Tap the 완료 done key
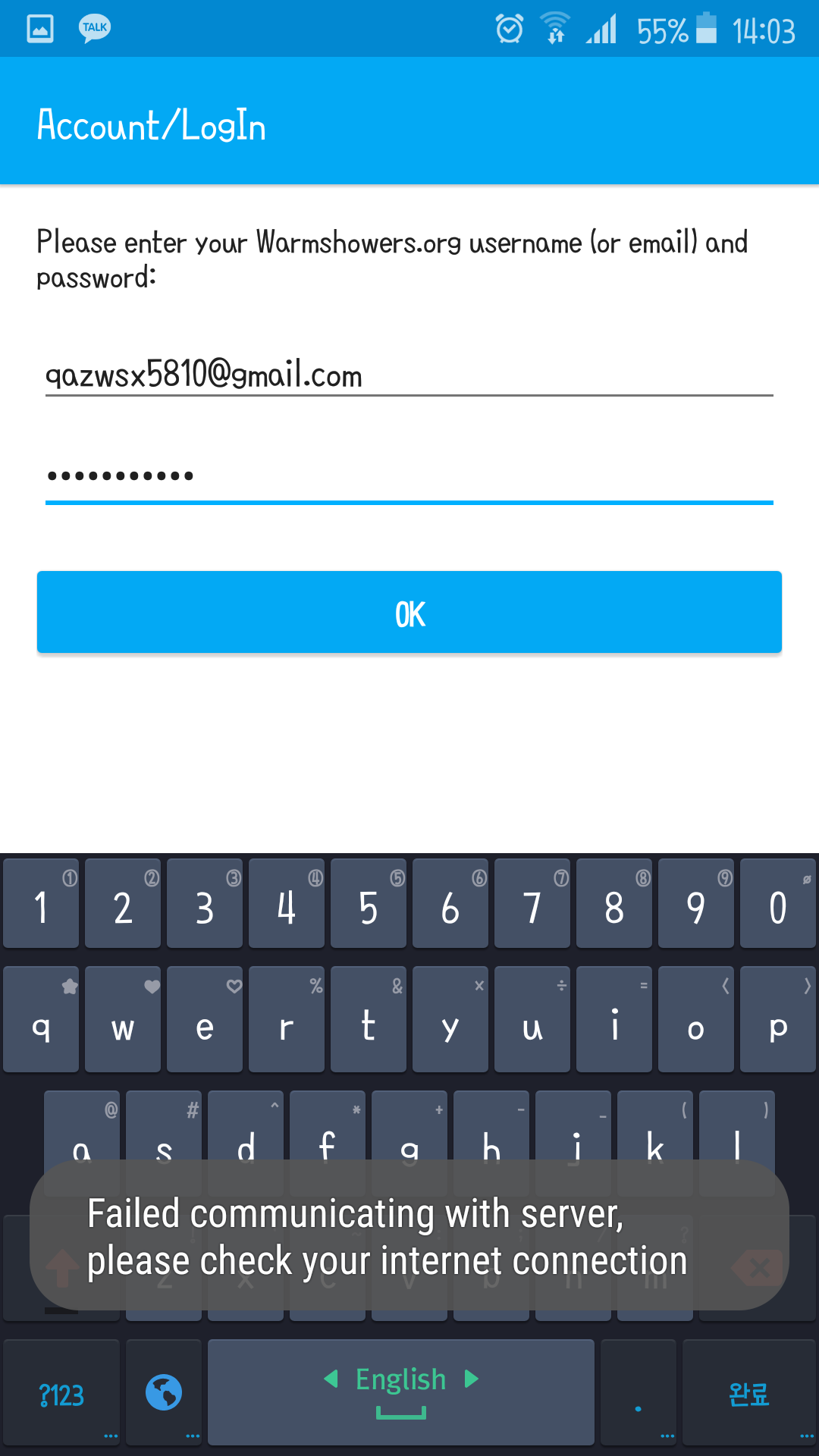Image resolution: width=819 pixels, height=1456 pixels. [748, 1393]
